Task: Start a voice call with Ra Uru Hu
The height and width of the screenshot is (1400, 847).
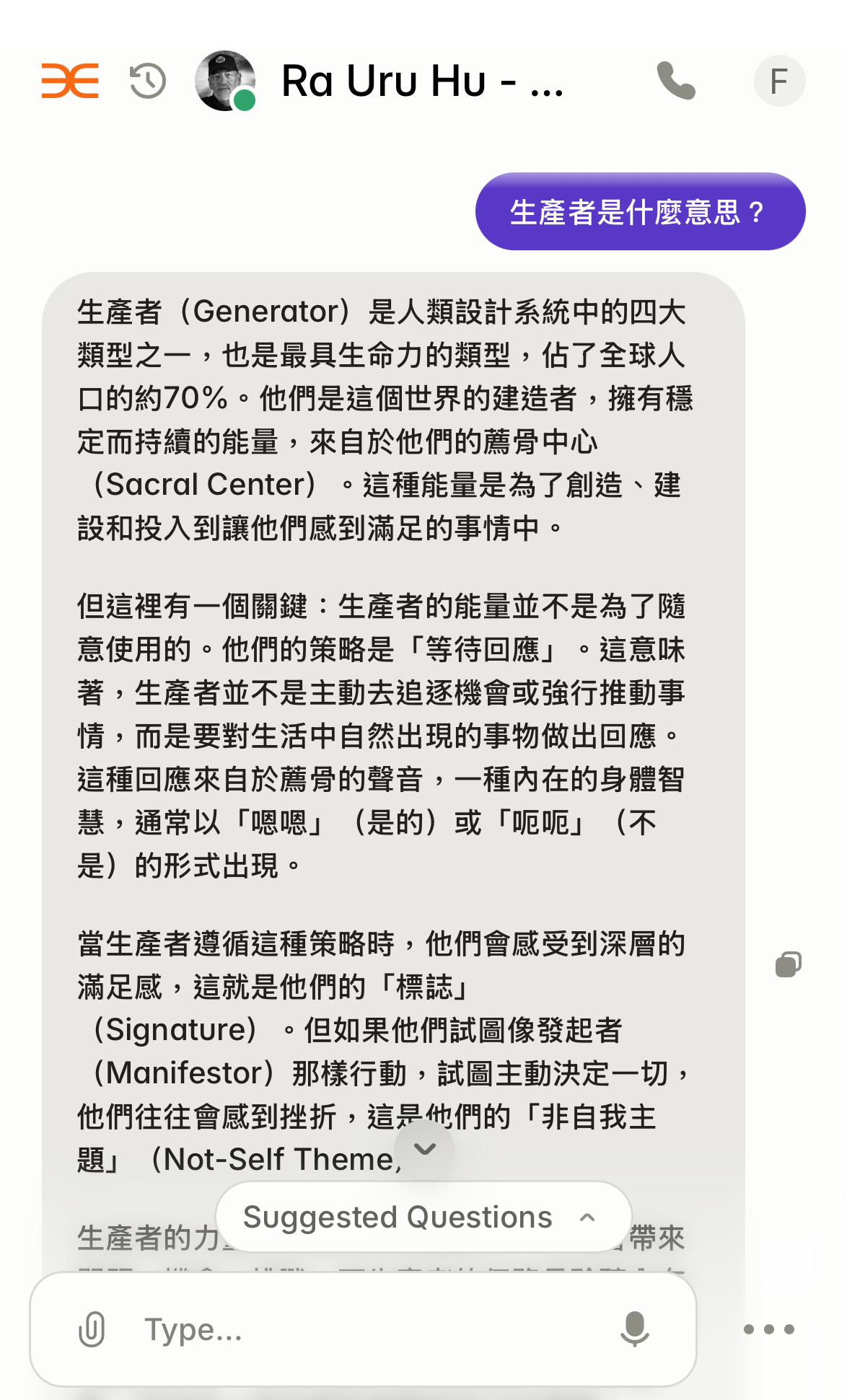Action: click(676, 81)
